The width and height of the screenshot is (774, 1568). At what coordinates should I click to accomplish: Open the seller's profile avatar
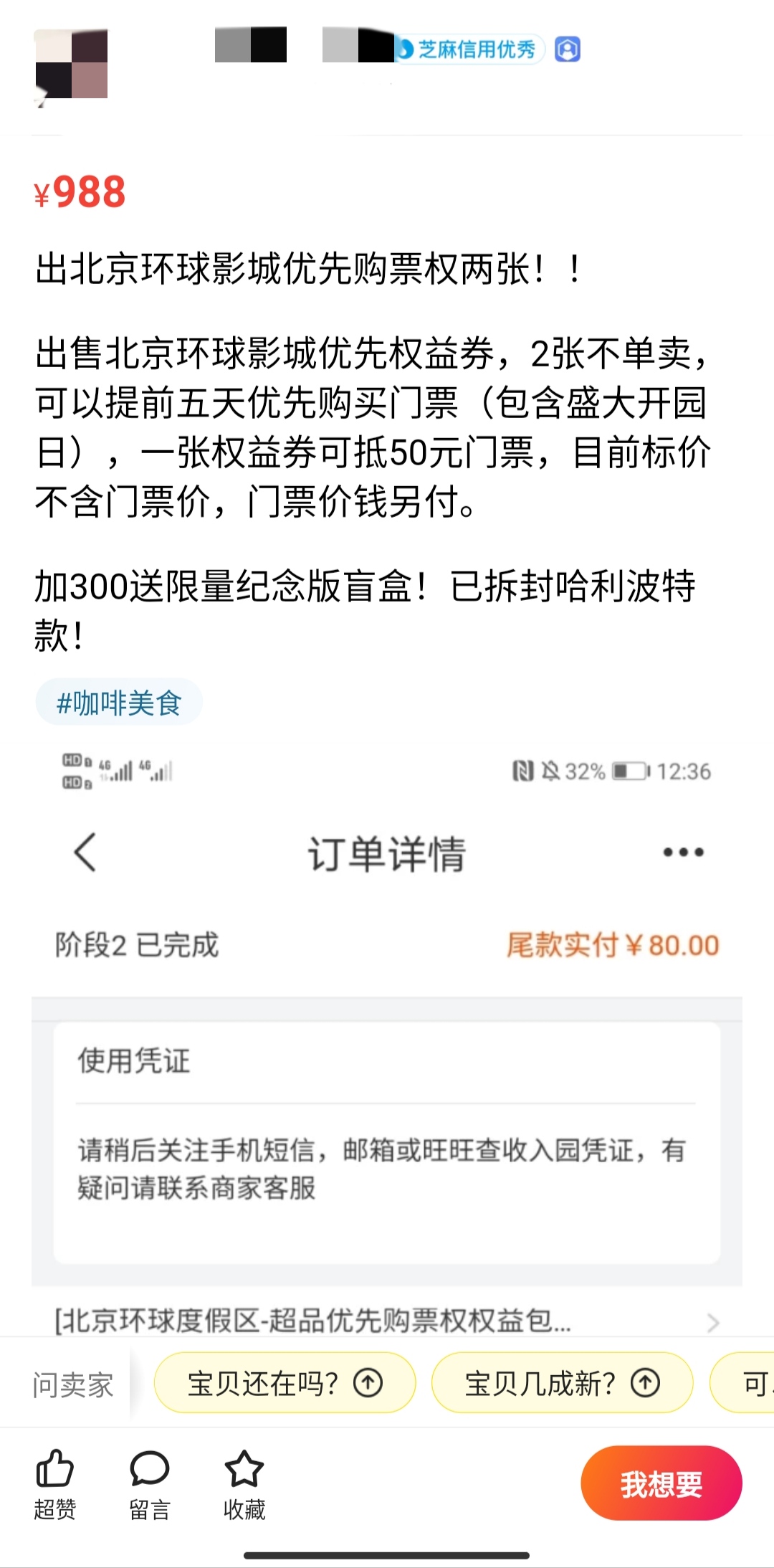tap(72, 65)
